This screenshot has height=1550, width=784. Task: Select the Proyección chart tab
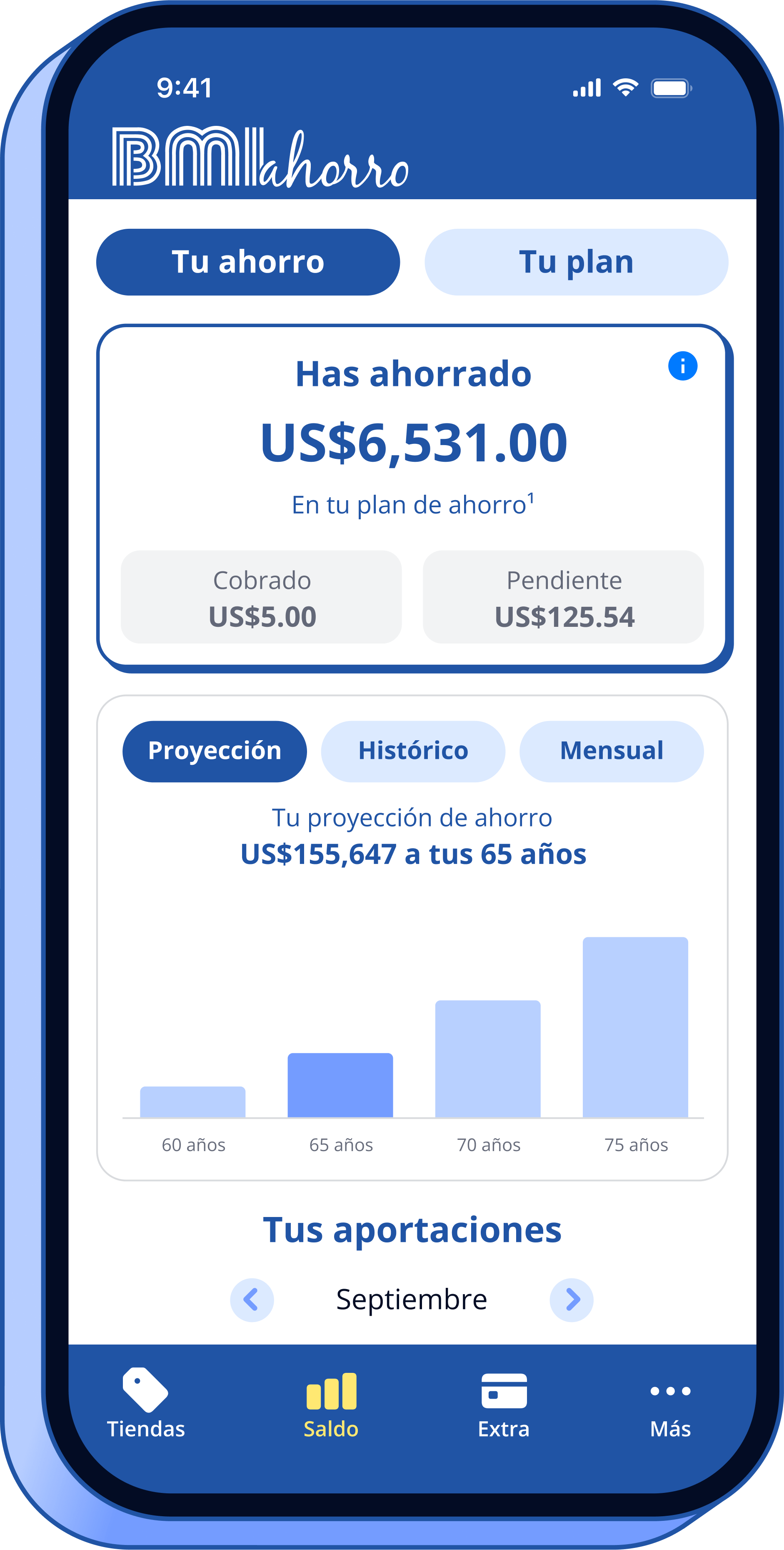215,751
